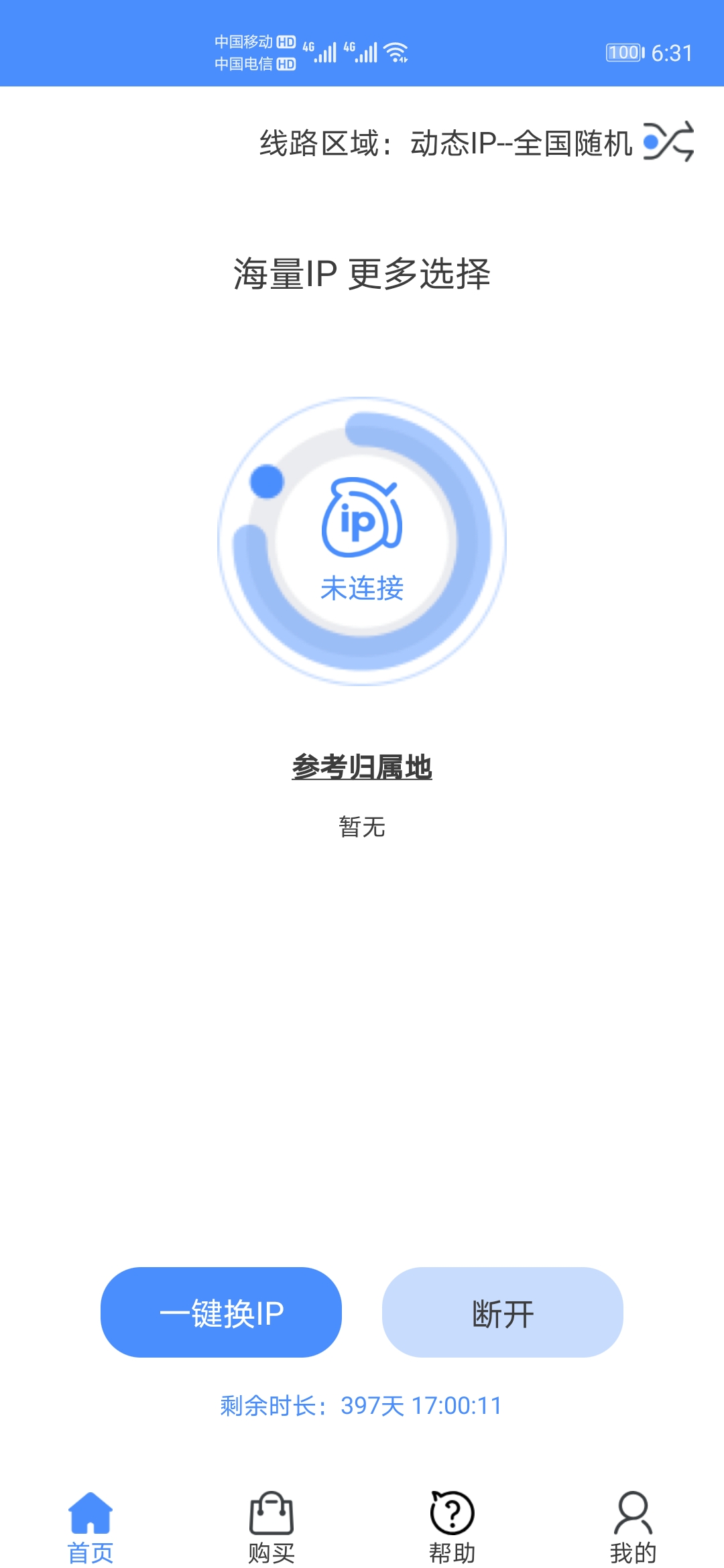The image size is (724, 1568).
Task: Tap the 断开 disconnect button
Action: [x=503, y=1312]
